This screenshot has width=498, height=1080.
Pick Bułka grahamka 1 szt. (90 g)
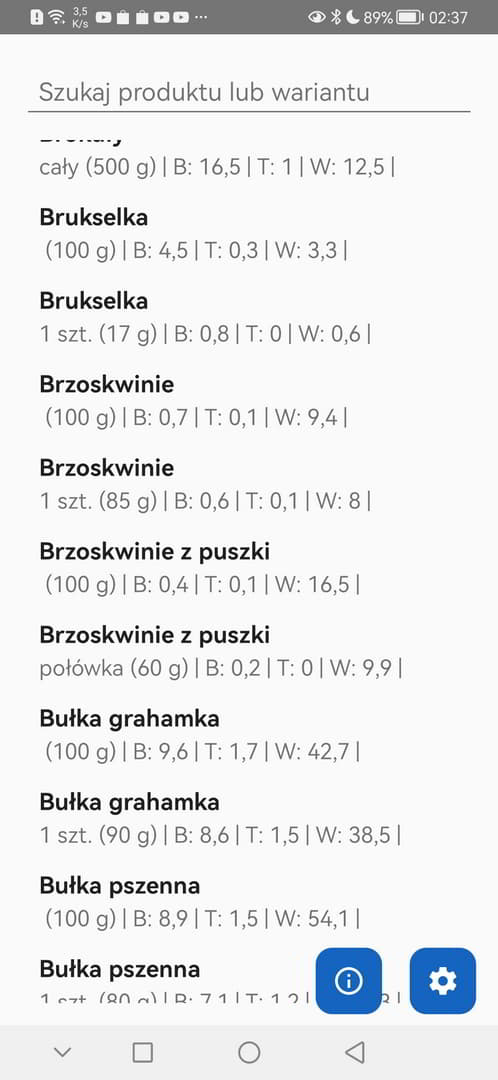click(249, 819)
